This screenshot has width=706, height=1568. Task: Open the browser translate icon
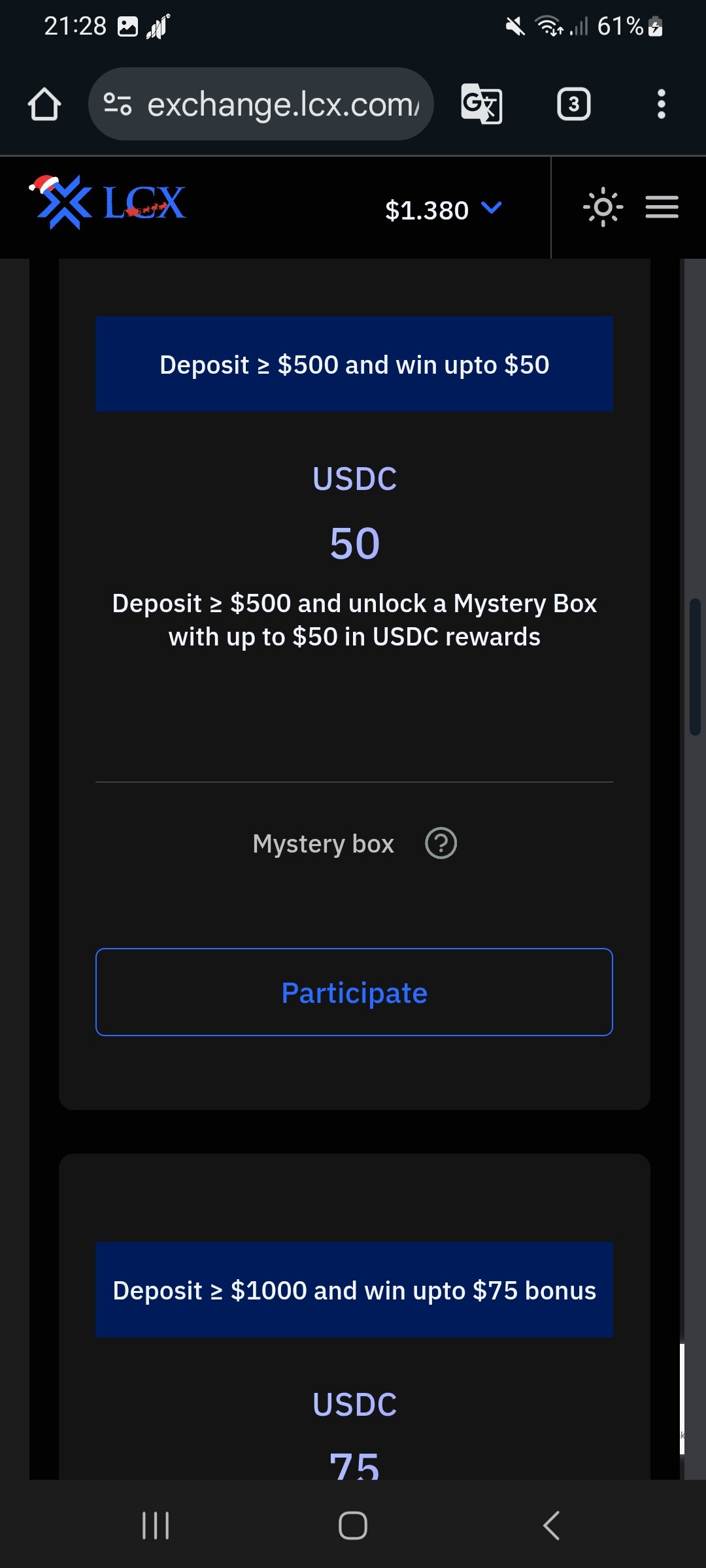click(482, 104)
